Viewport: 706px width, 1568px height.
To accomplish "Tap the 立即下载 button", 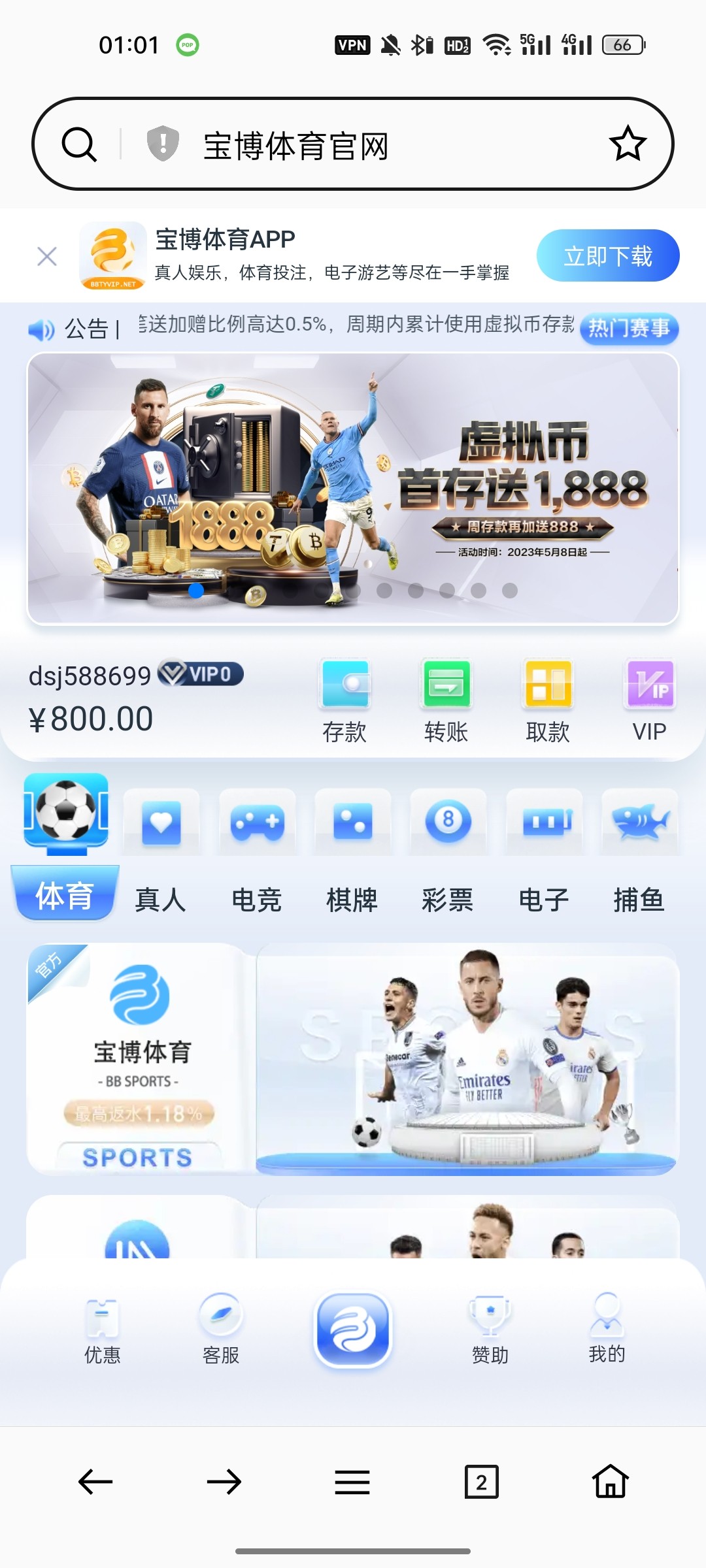I will click(607, 256).
